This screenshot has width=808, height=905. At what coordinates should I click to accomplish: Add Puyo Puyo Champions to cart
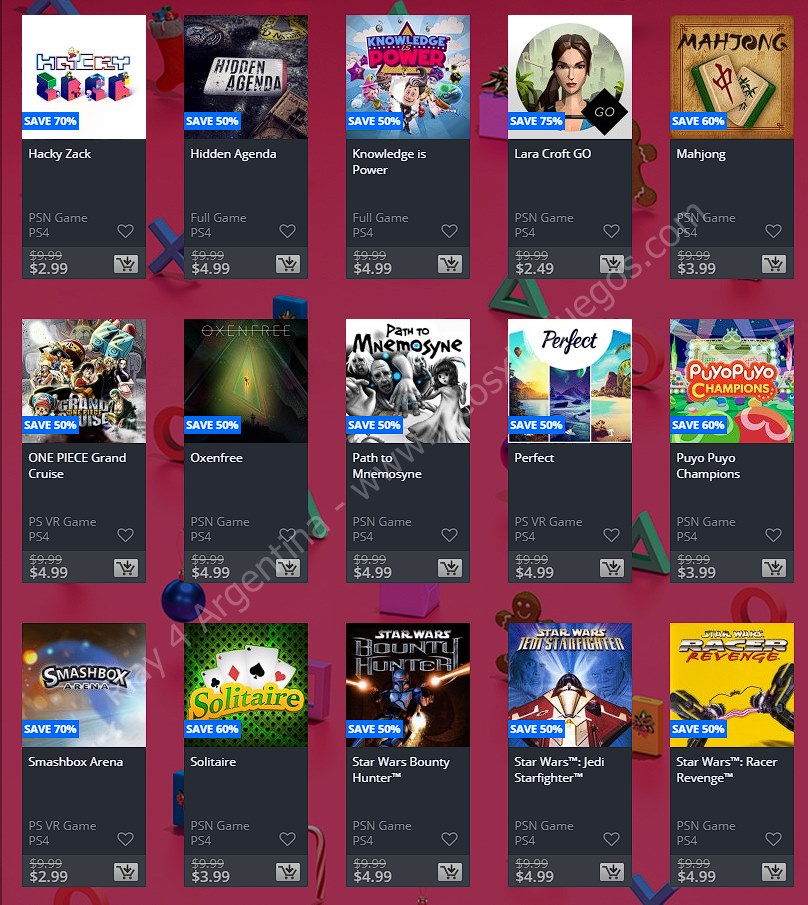pyautogui.click(x=773, y=569)
